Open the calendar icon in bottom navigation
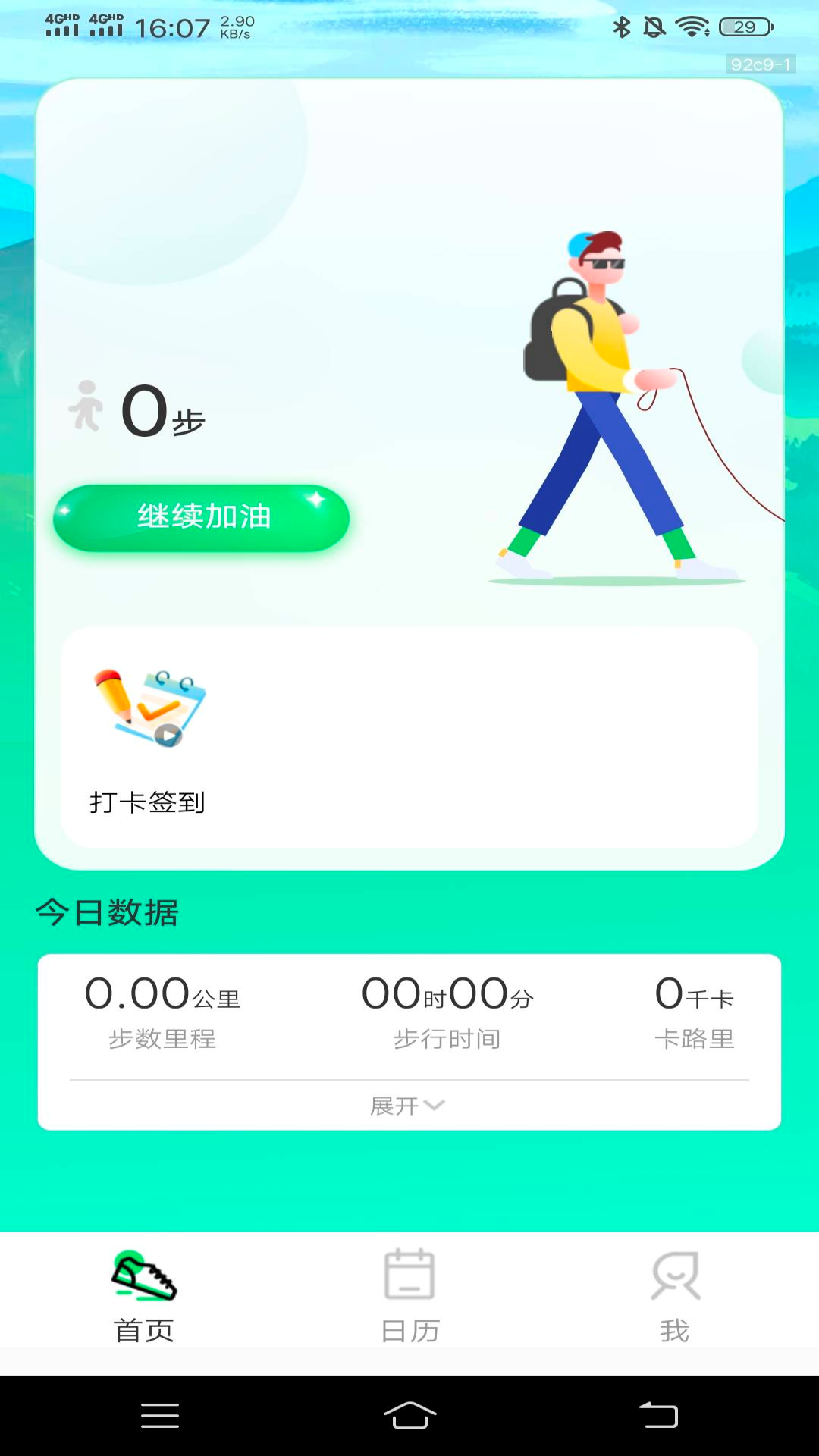819x1456 pixels. (409, 1276)
